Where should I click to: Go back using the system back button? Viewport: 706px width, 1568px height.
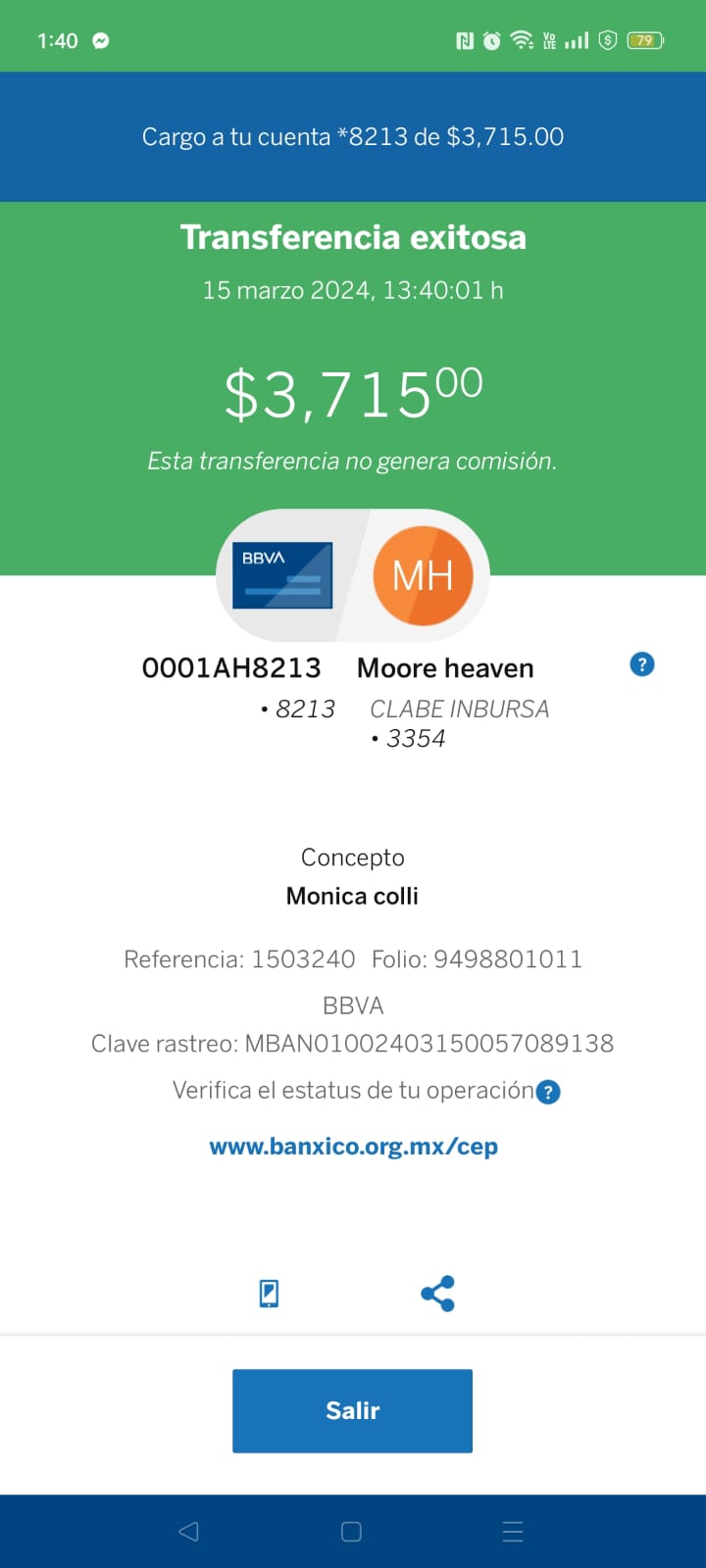[x=189, y=1531]
